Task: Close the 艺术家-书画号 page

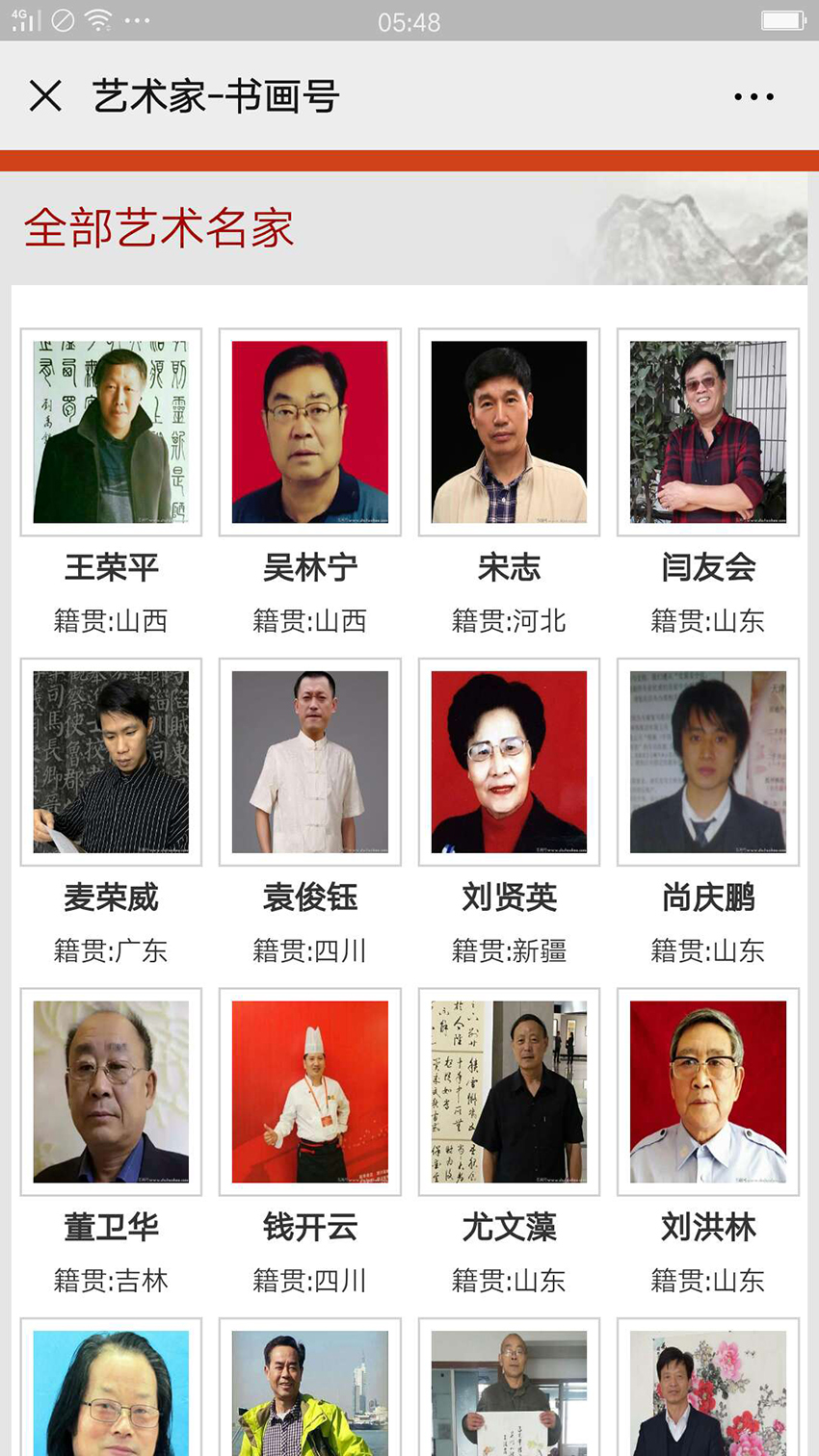Action: (x=45, y=96)
